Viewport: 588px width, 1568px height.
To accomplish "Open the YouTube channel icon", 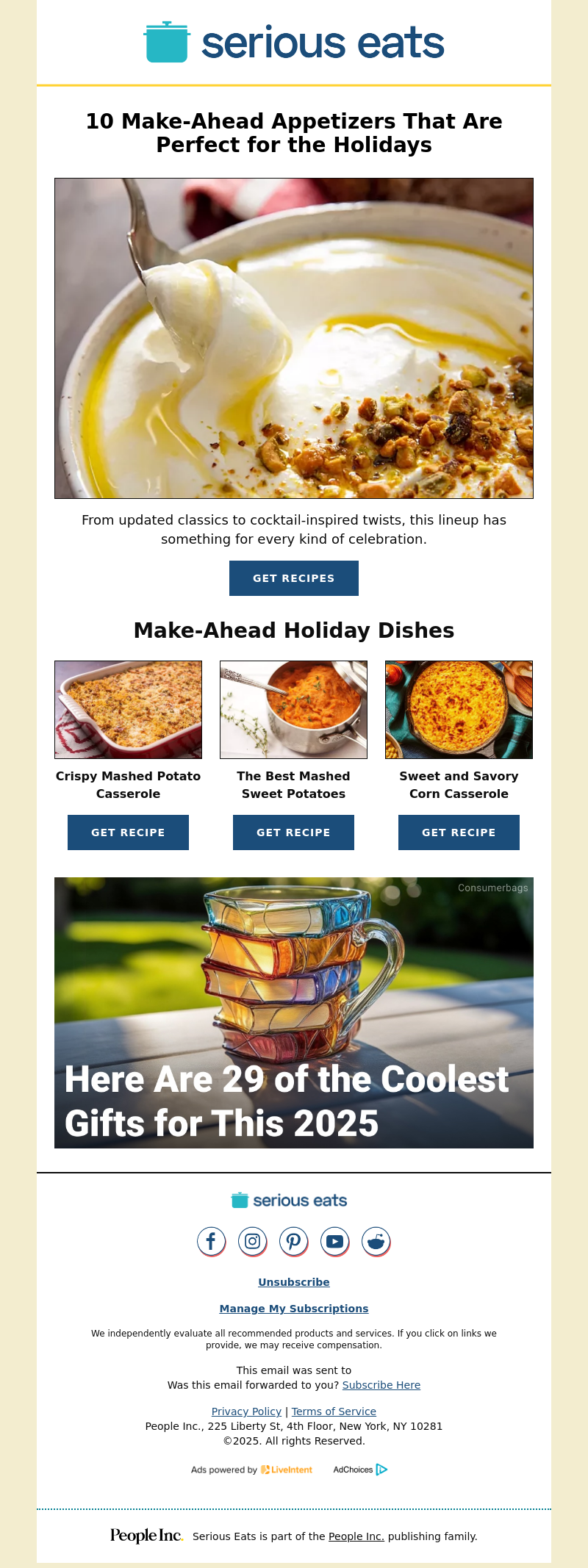I will 334,1241.
